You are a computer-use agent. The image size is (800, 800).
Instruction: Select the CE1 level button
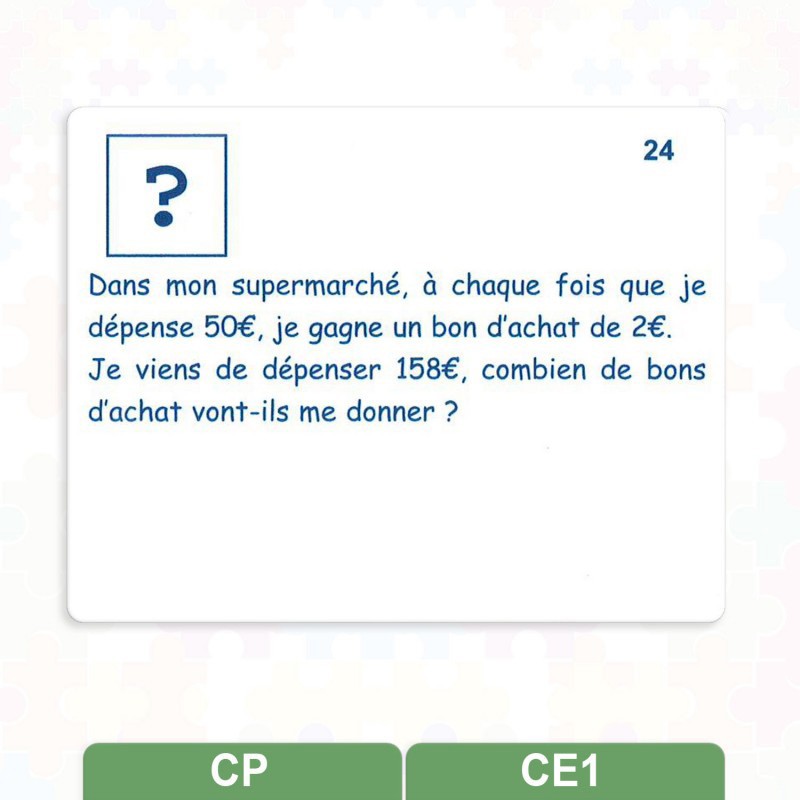564,771
